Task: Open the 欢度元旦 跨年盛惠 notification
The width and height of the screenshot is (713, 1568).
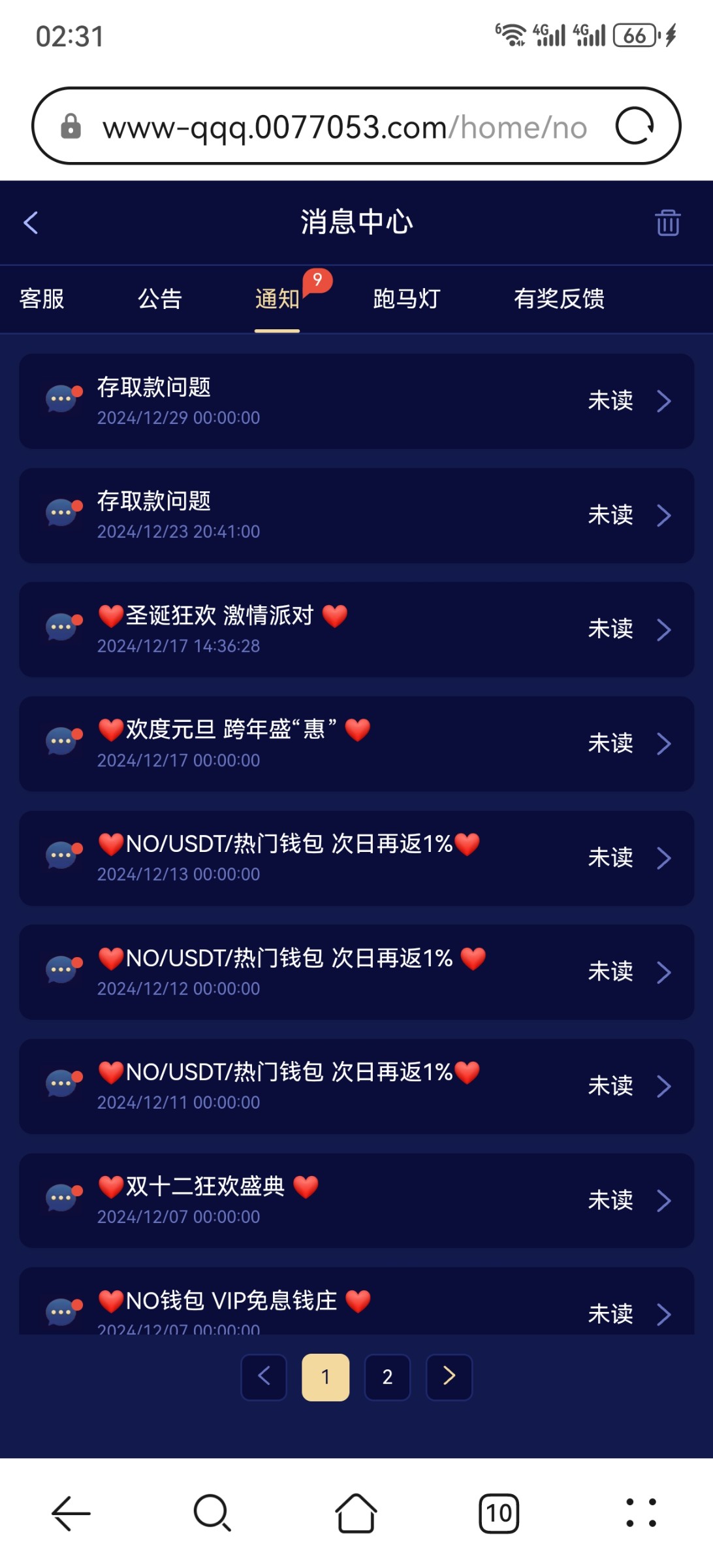Action: tap(356, 743)
